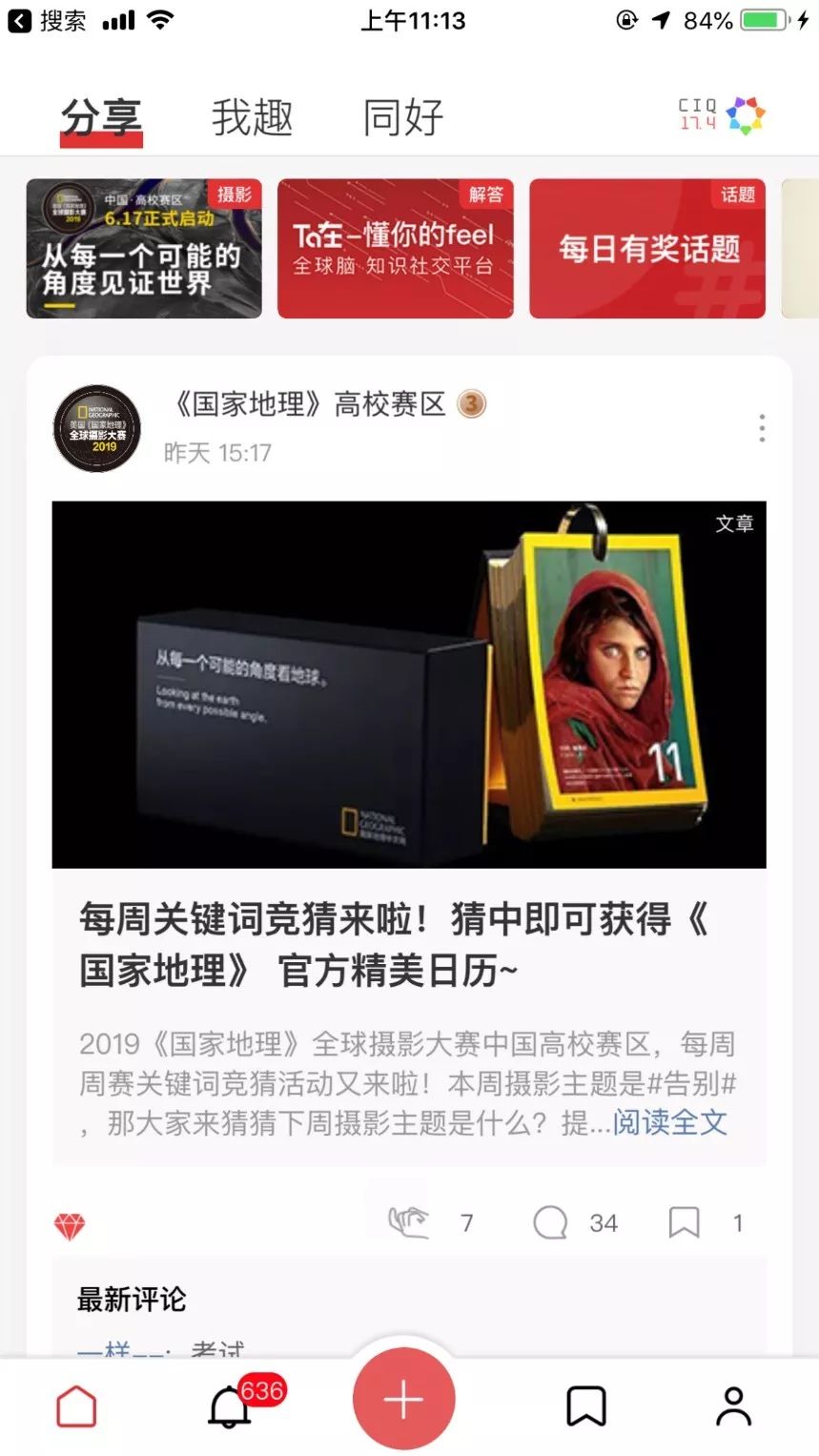Bookmark the 国家地理 post
The image size is (819, 1456).
pyautogui.click(x=684, y=1222)
